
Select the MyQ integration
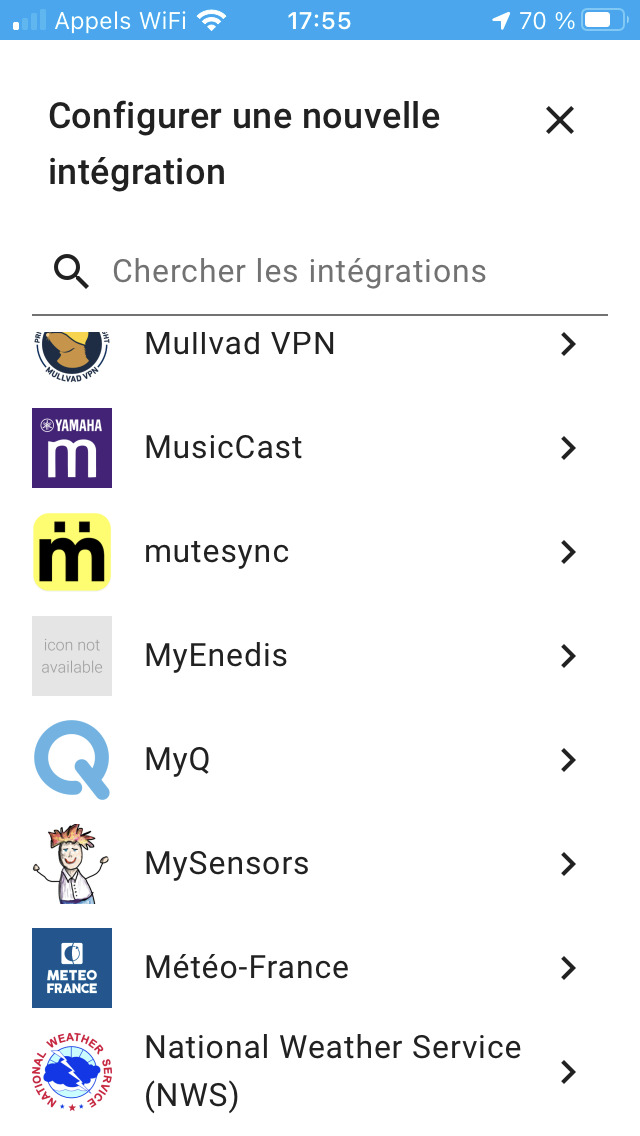pos(320,760)
